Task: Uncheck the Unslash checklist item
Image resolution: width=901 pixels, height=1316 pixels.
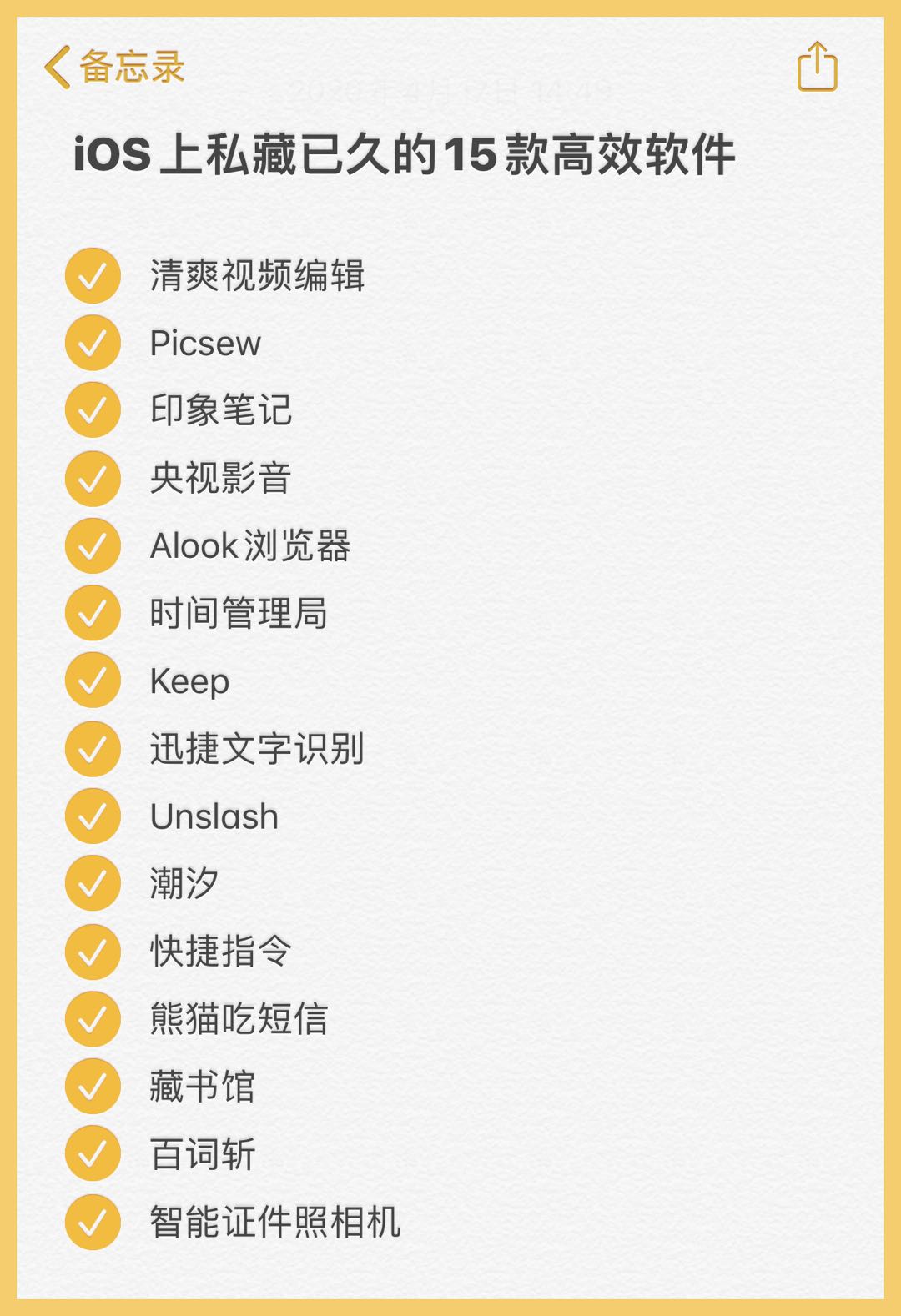Action: (x=92, y=816)
